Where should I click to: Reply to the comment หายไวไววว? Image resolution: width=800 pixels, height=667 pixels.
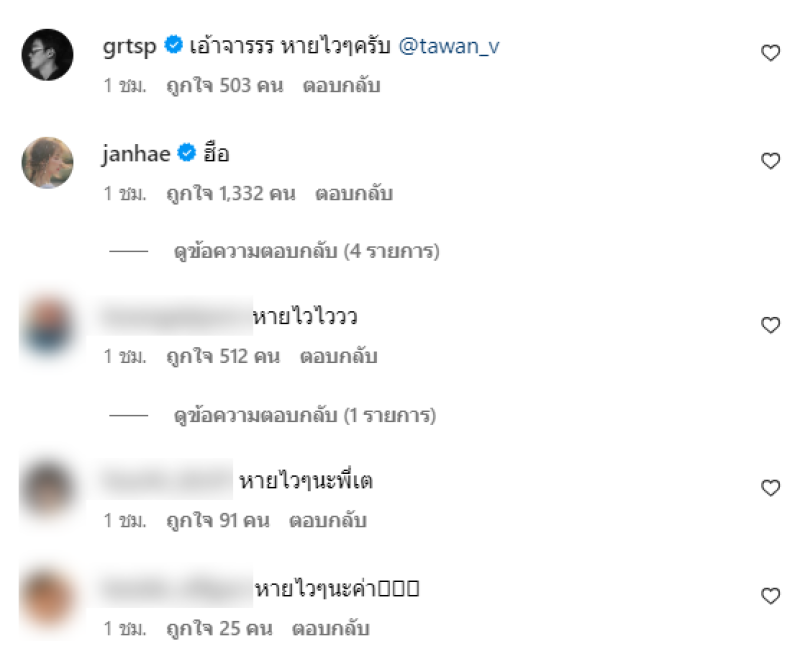[x=338, y=356]
